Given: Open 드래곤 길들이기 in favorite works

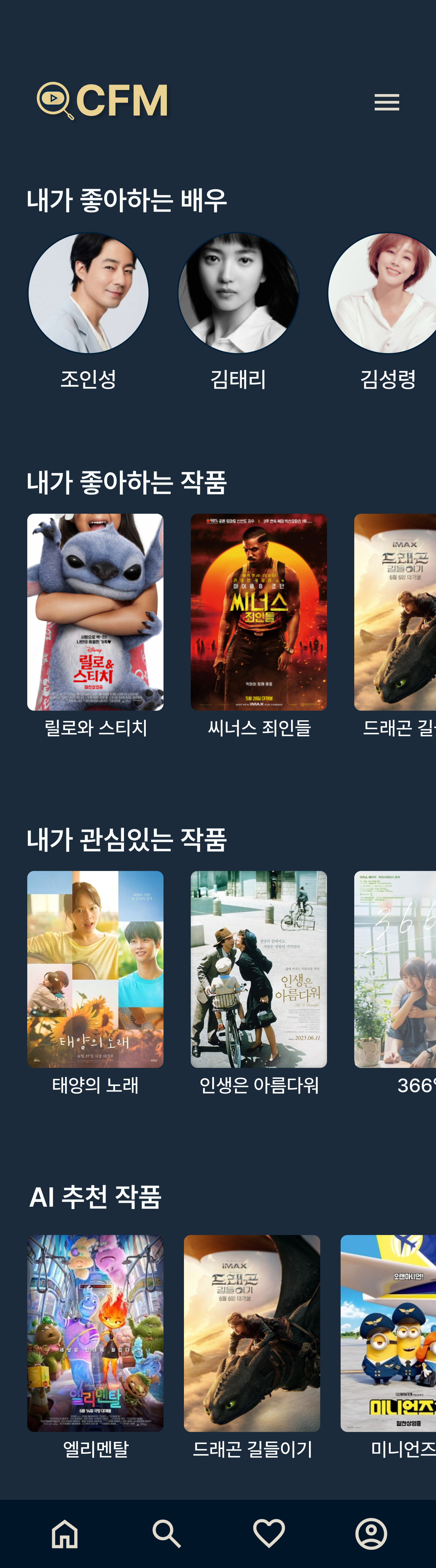Looking at the screenshot, I should pos(396,612).
